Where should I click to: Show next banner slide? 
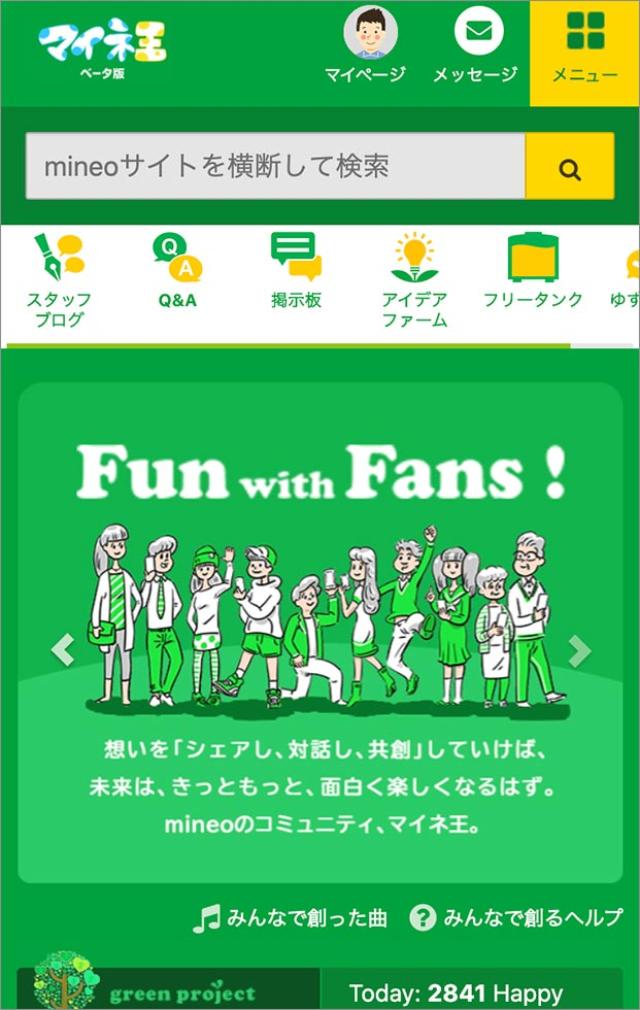coord(579,650)
